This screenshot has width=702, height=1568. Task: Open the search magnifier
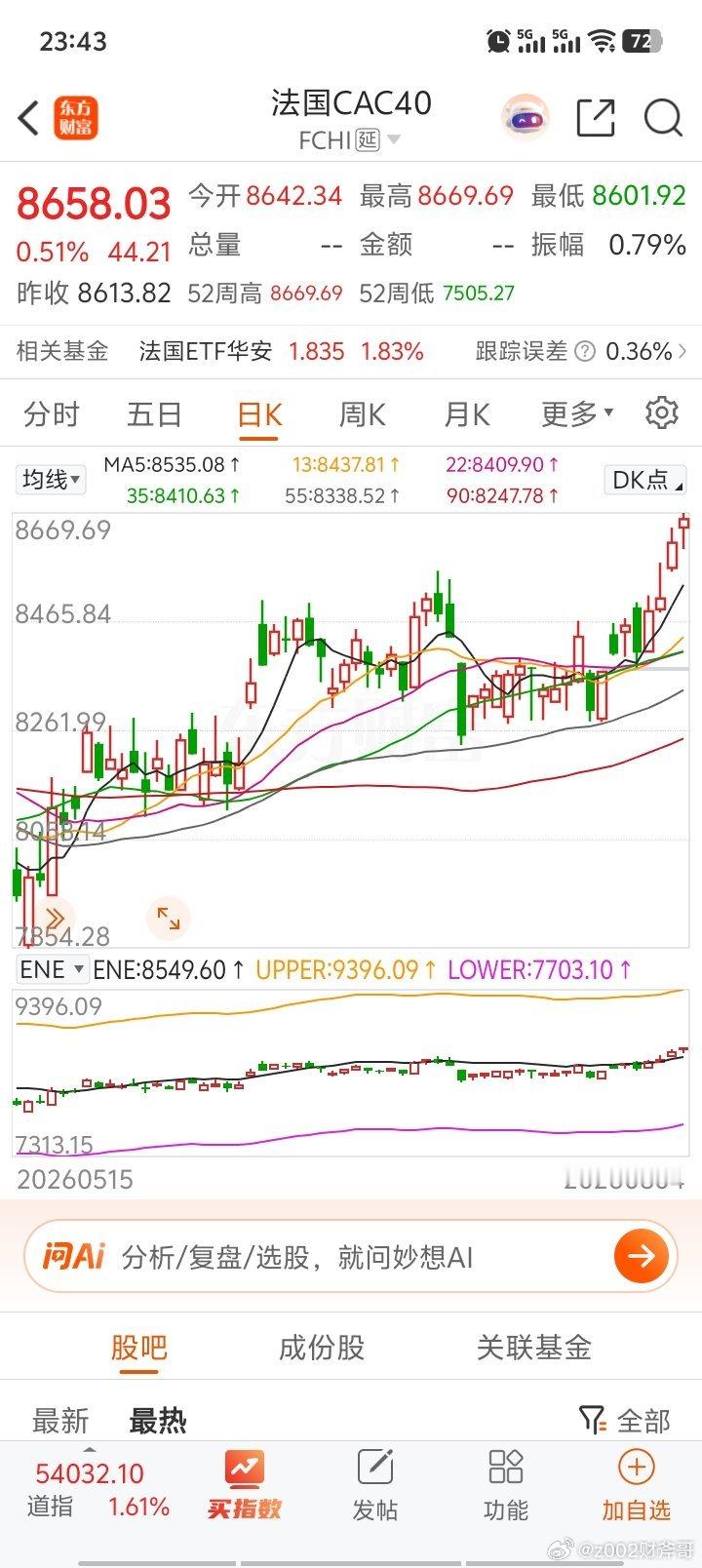click(663, 118)
